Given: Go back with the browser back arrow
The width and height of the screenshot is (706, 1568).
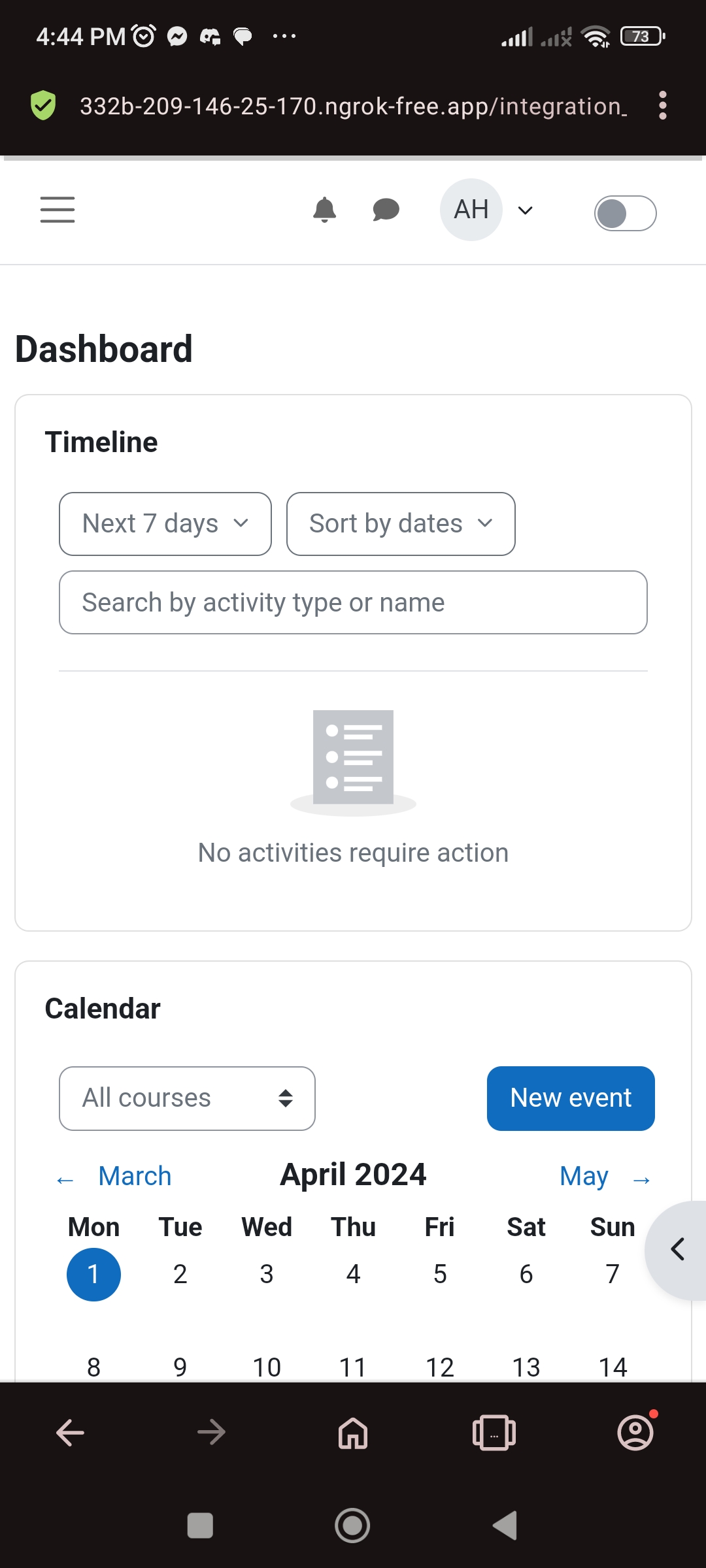Looking at the screenshot, I should (x=70, y=1433).
